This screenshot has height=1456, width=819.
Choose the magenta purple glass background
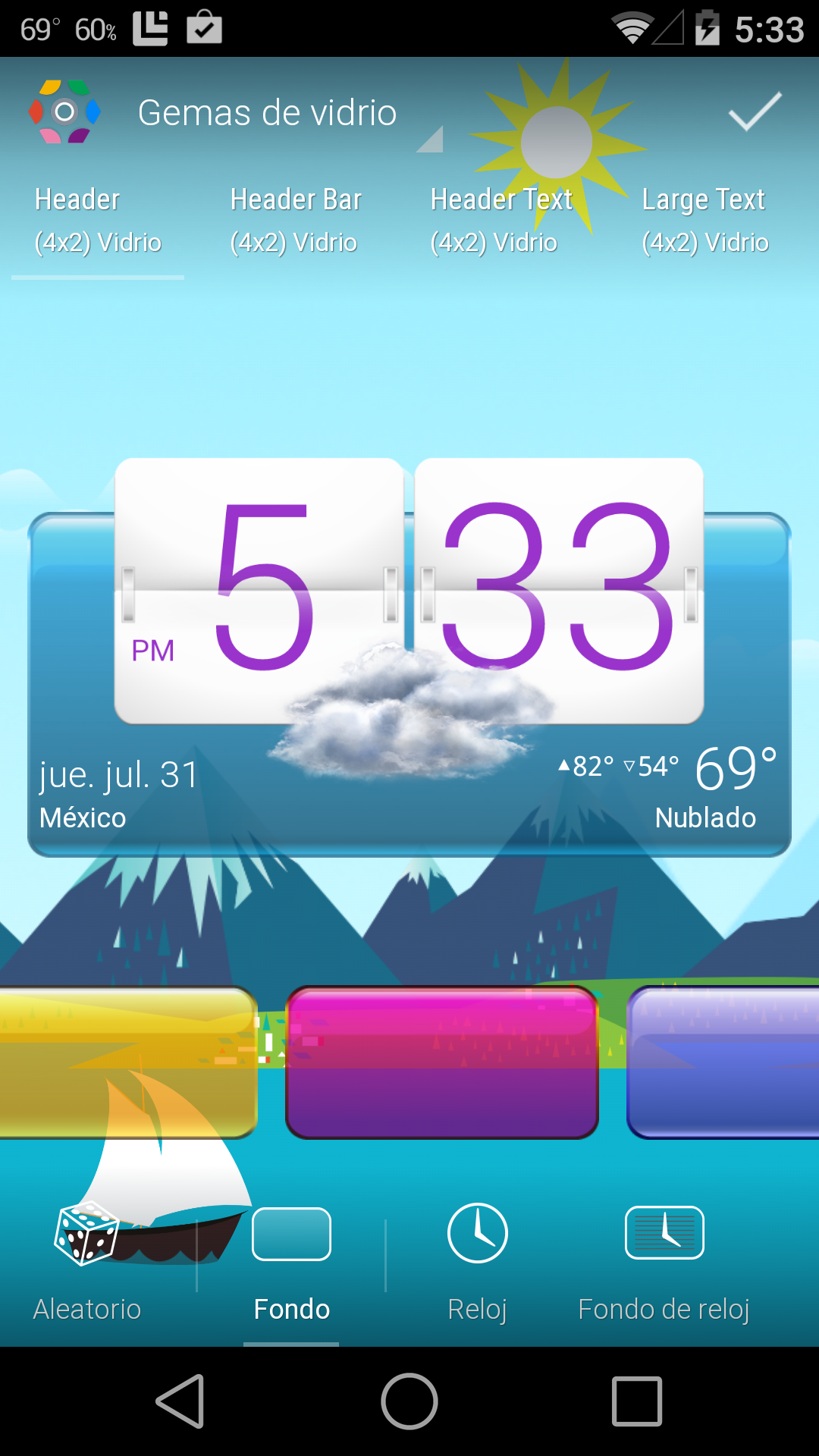coord(442,1062)
